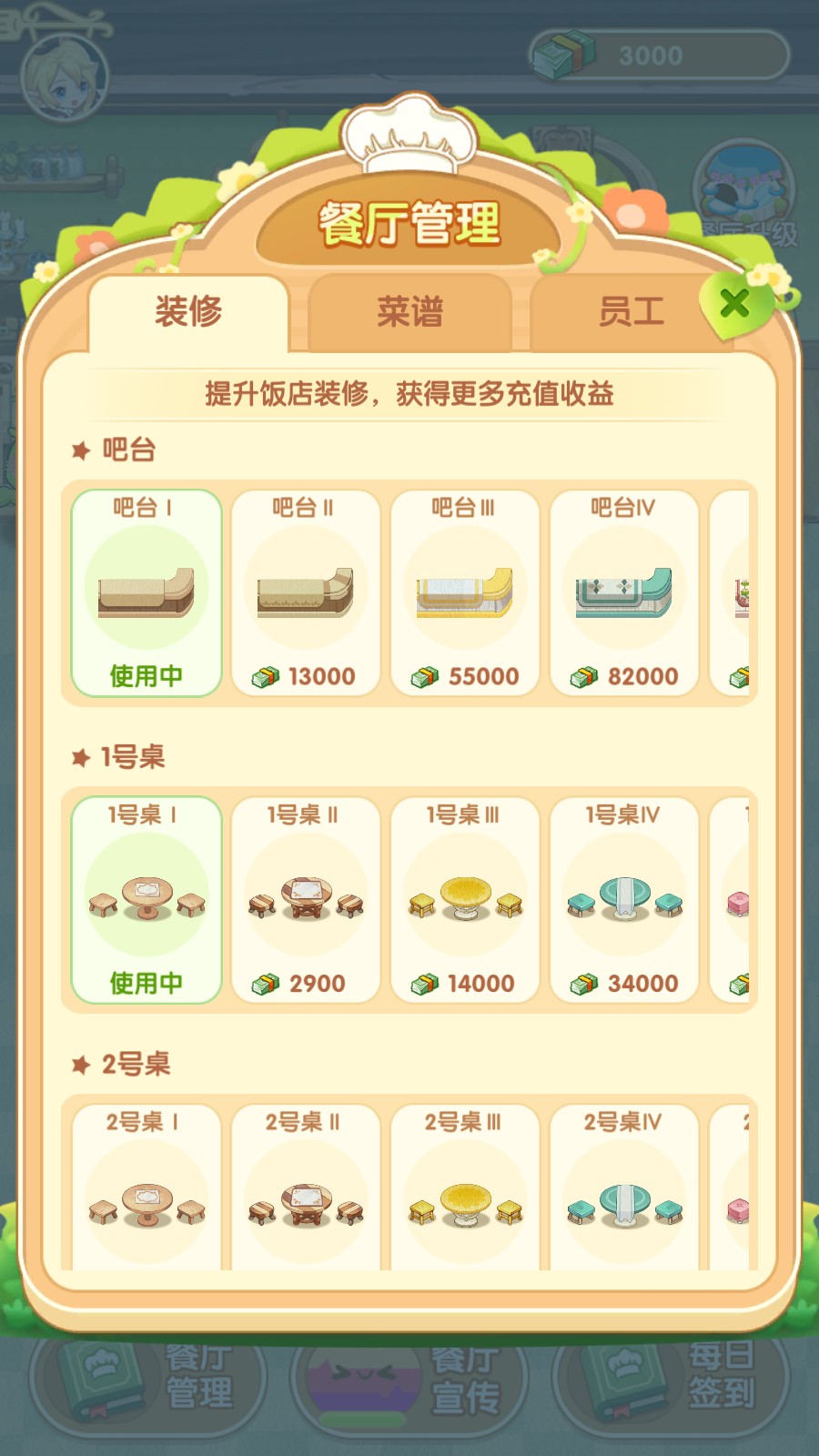This screenshot has height=1456, width=819.
Task: Close the 餐厅管理 window
Action: [733, 300]
